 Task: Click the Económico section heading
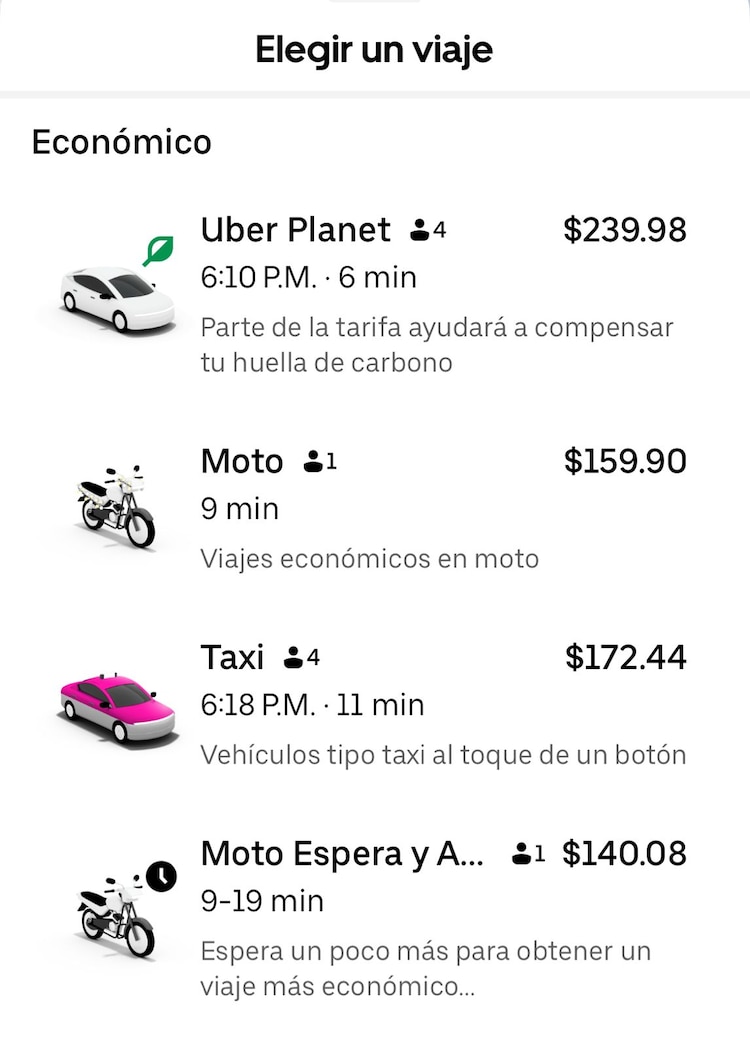[122, 141]
